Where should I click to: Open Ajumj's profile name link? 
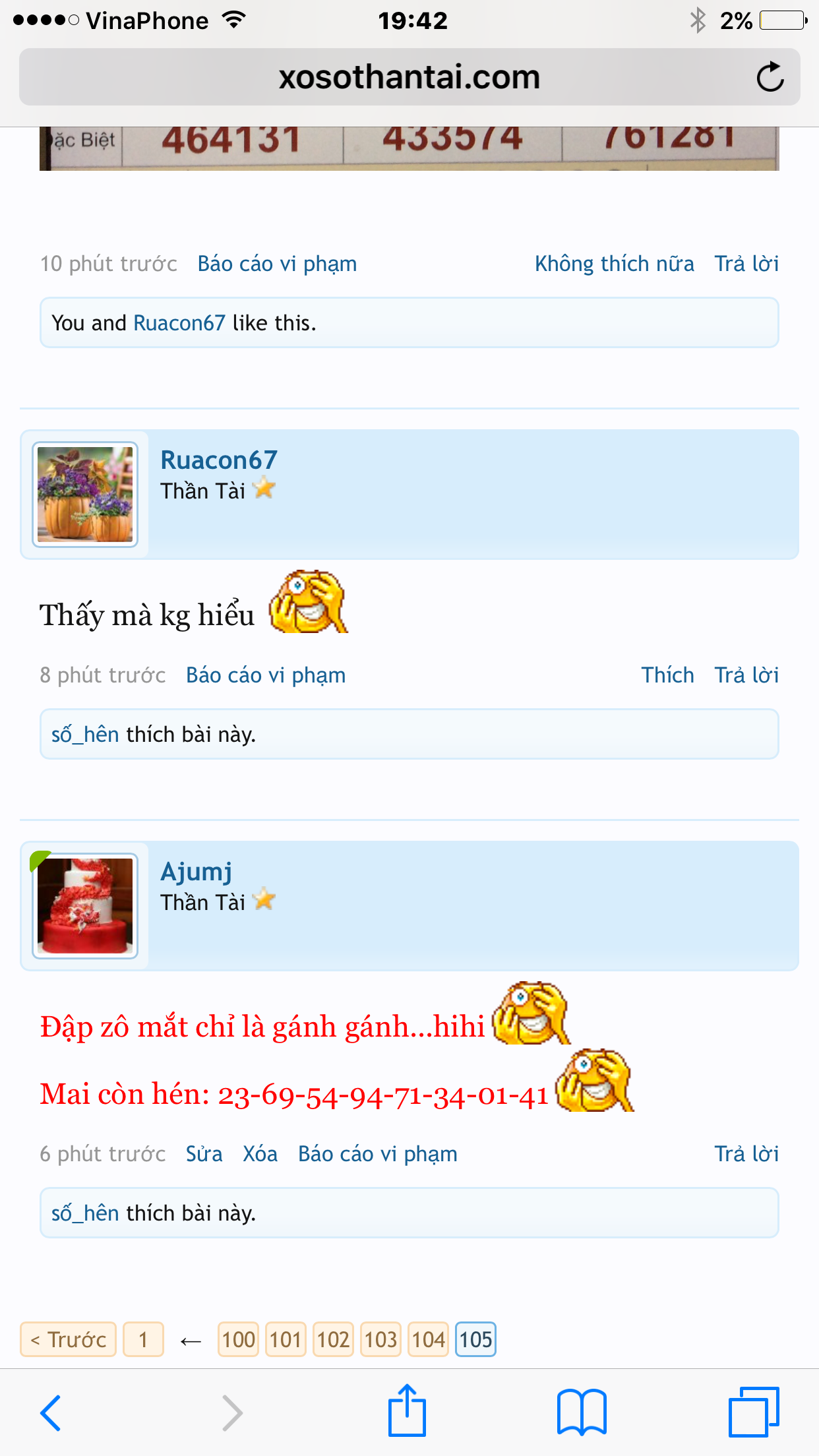pos(197,871)
